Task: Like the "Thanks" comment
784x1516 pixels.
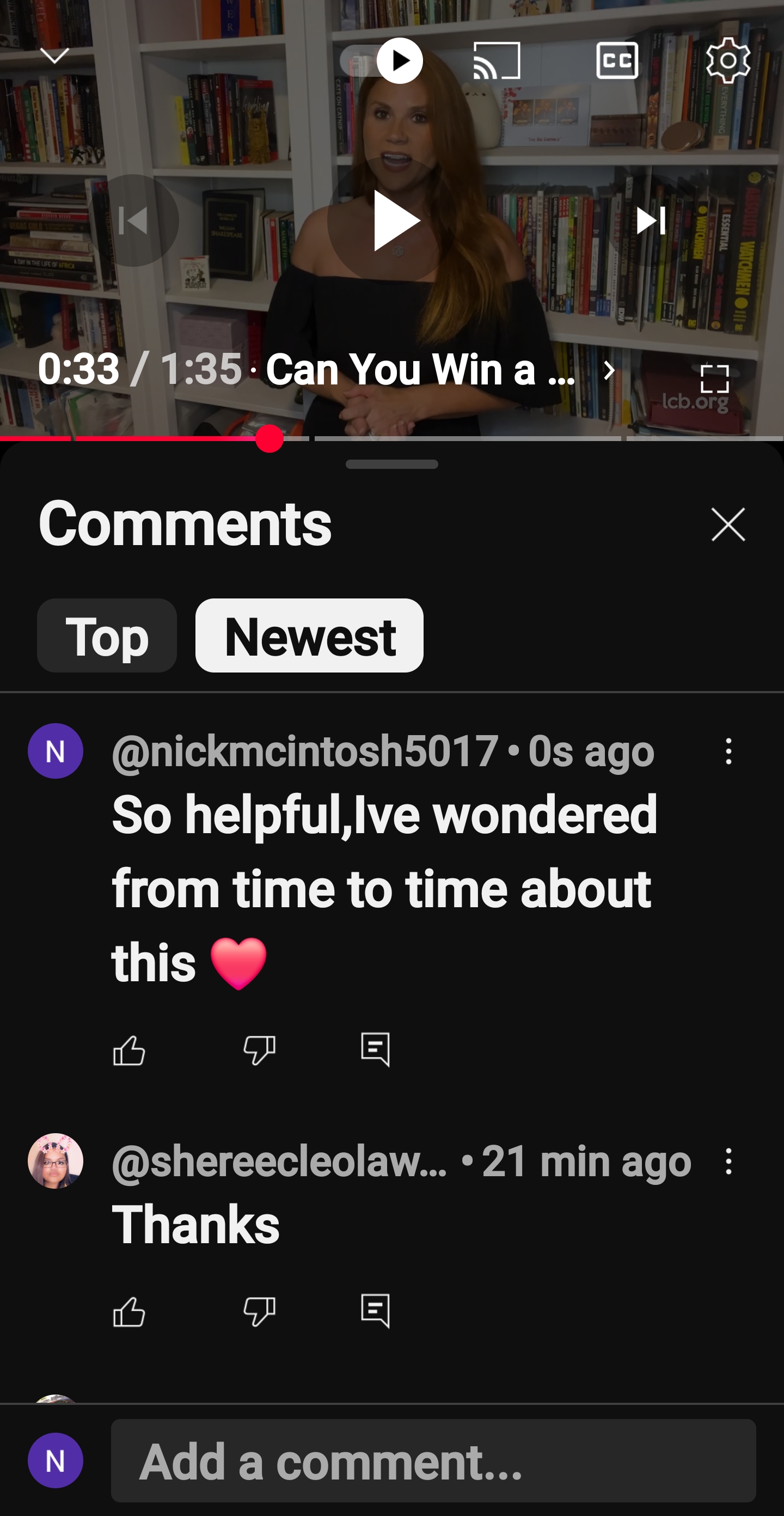Action: [129, 1311]
